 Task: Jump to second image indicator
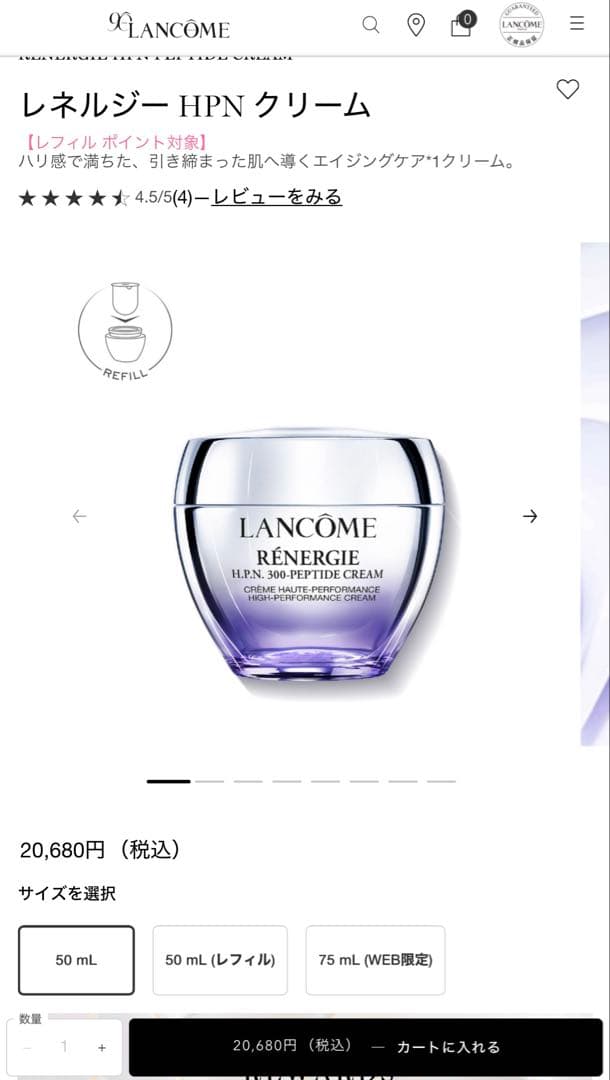click(x=210, y=781)
